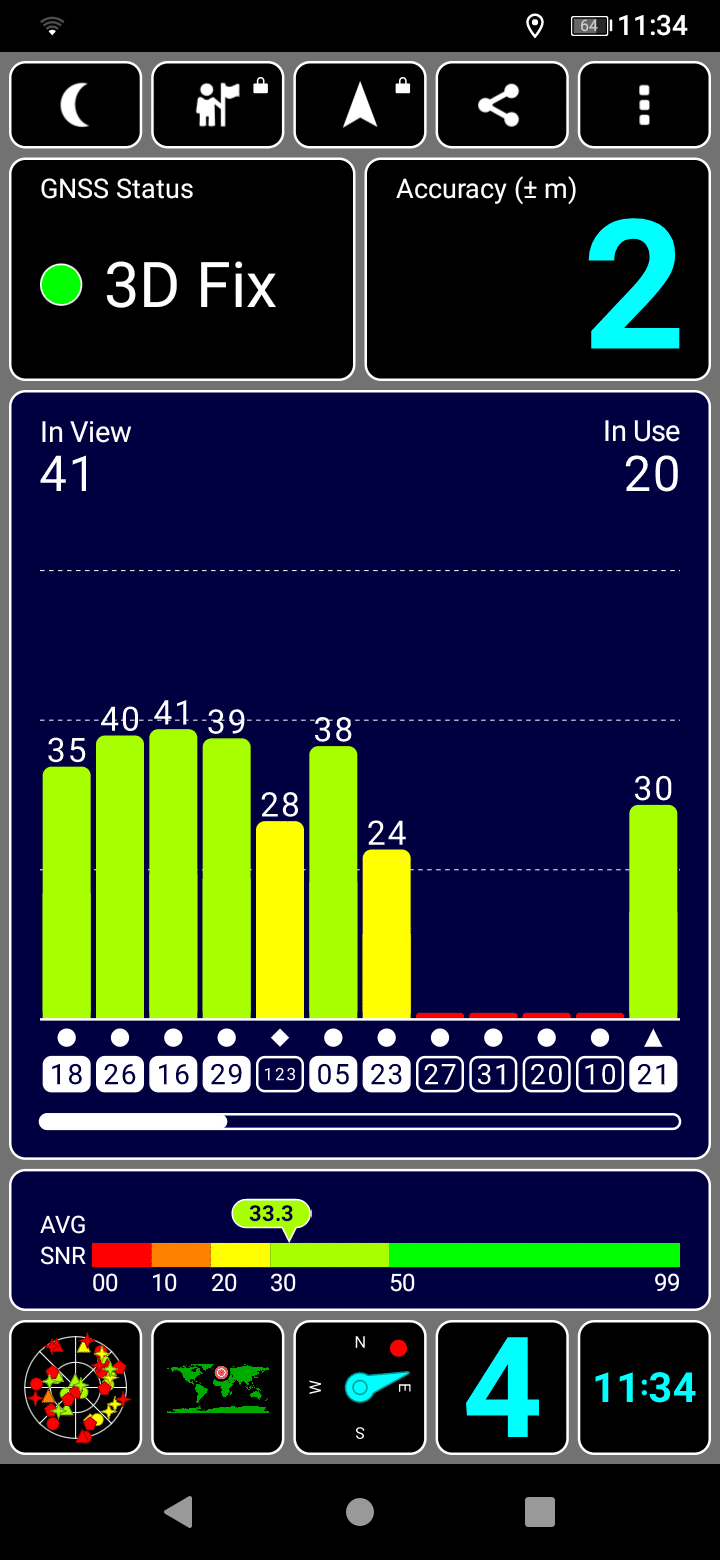Tap the AVG SNR panel
The image size is (720, 1560).
(x=360, y=1240)
